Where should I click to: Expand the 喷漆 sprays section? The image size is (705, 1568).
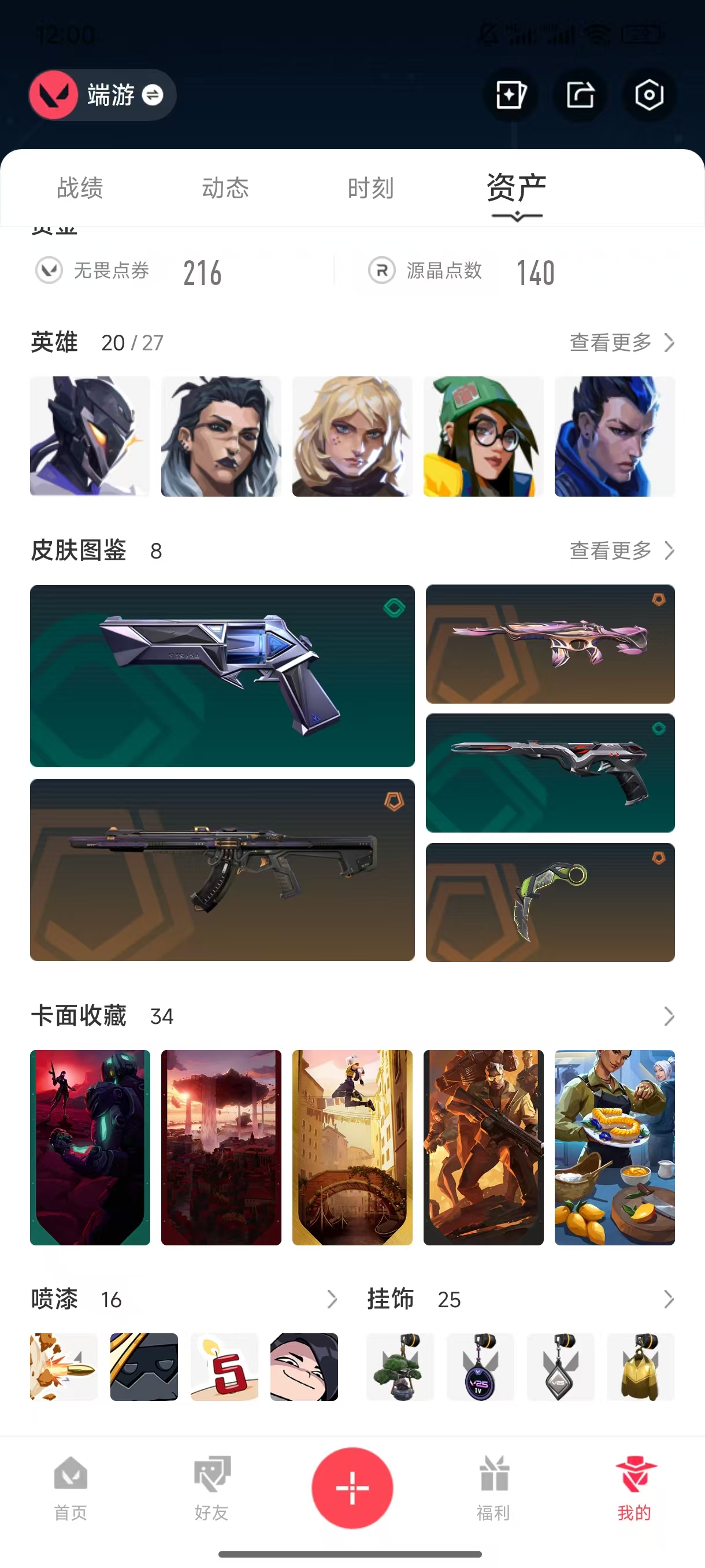[332, 1300]
